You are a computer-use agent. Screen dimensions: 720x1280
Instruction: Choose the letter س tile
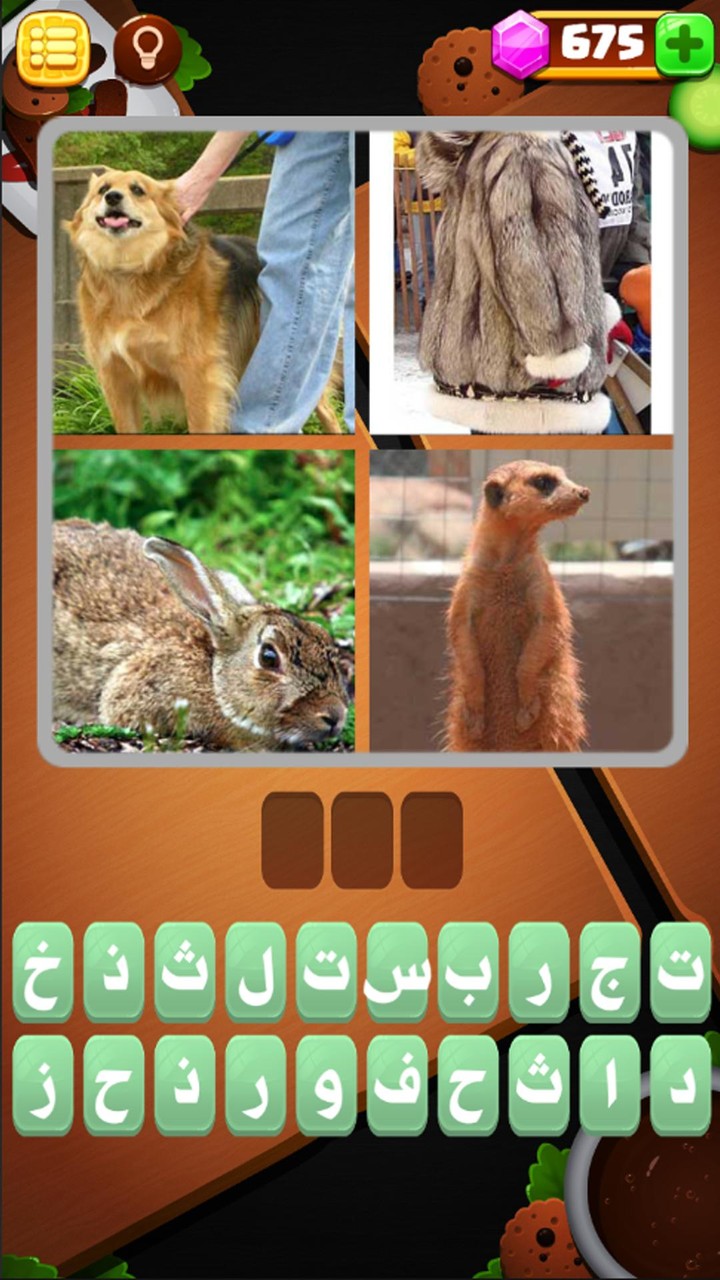point(398,972)
